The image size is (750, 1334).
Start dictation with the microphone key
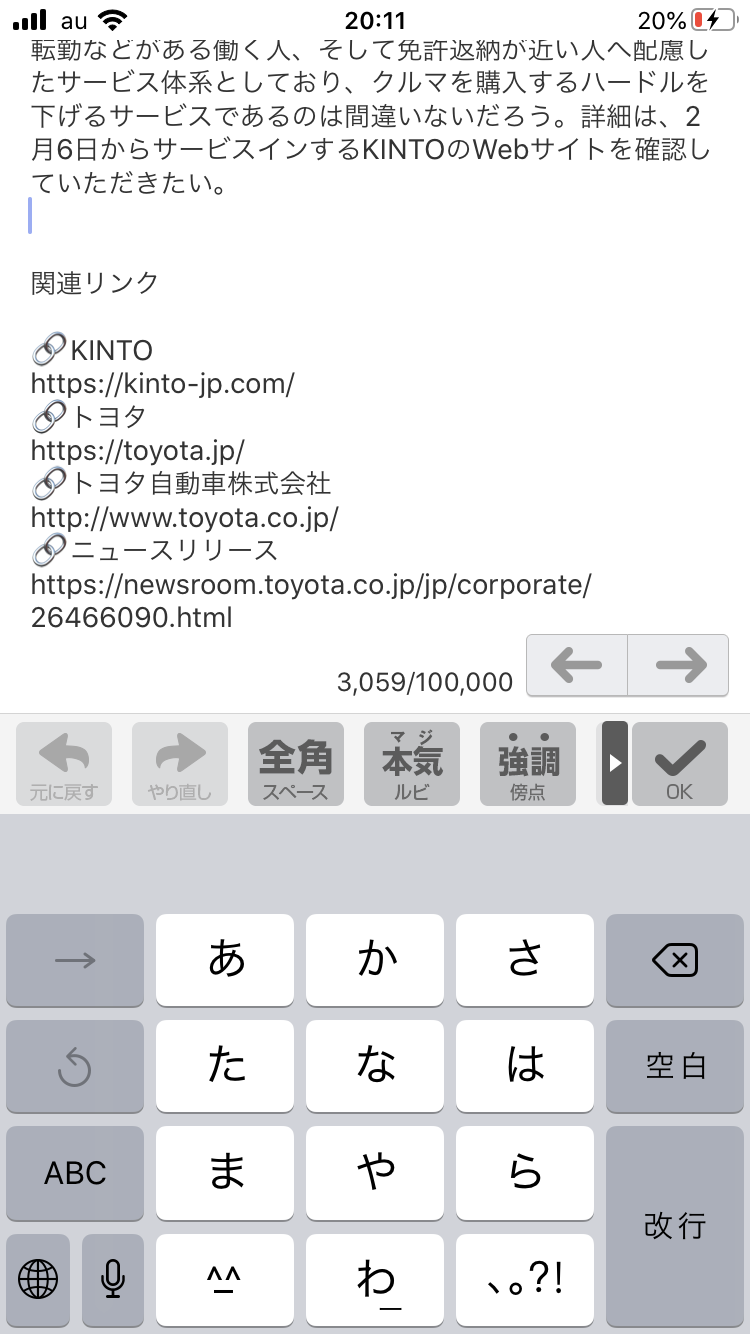click(x=113, y=1278)
